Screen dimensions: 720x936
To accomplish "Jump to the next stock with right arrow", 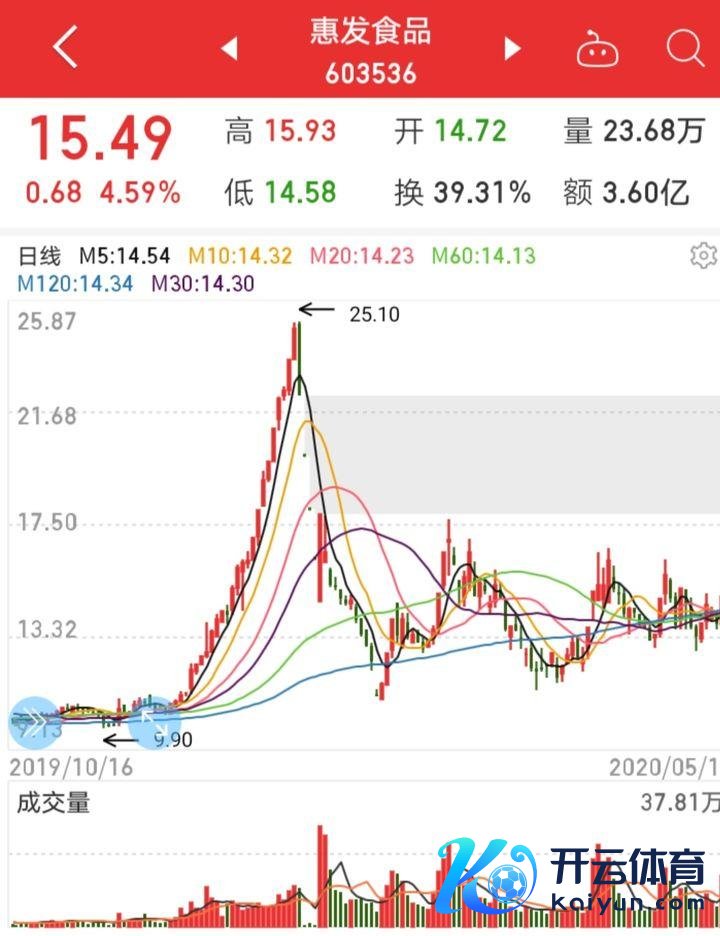I will click(x=513, y=48).
